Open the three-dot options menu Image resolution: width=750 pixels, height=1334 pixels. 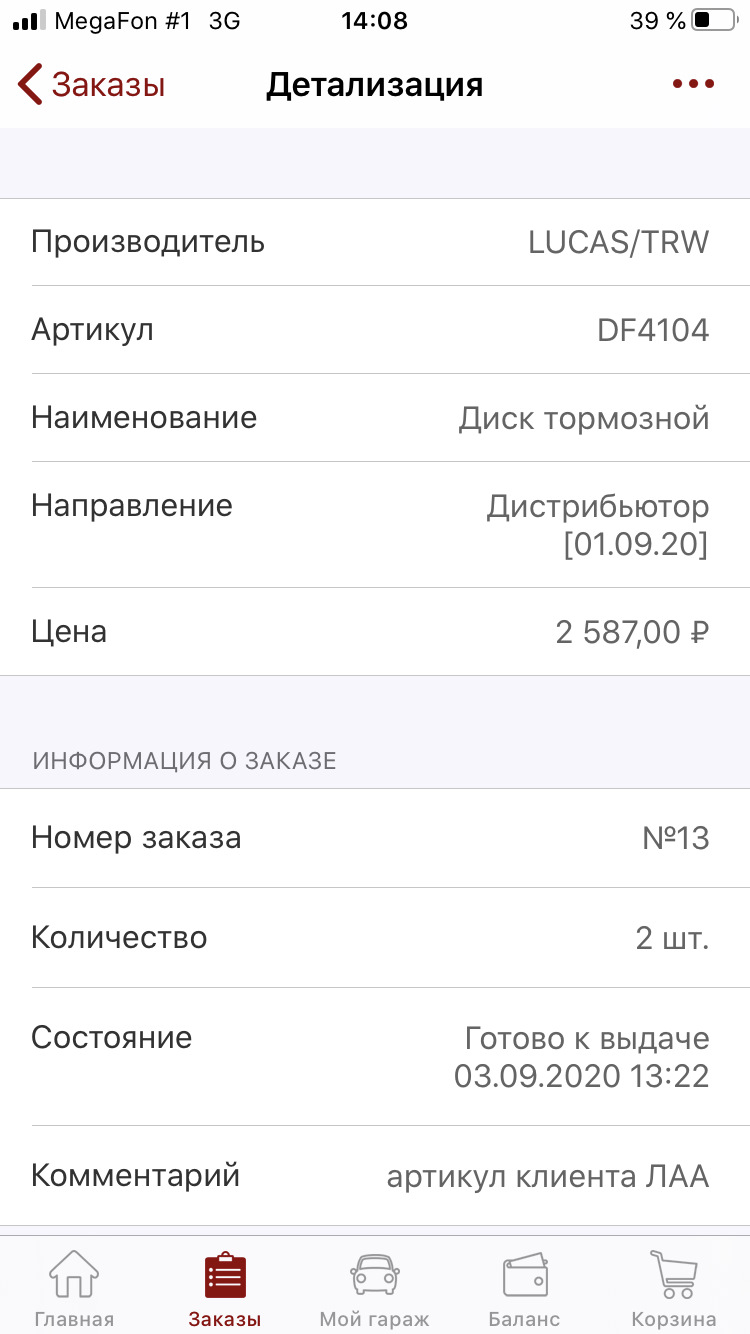[x=692, y=84]
